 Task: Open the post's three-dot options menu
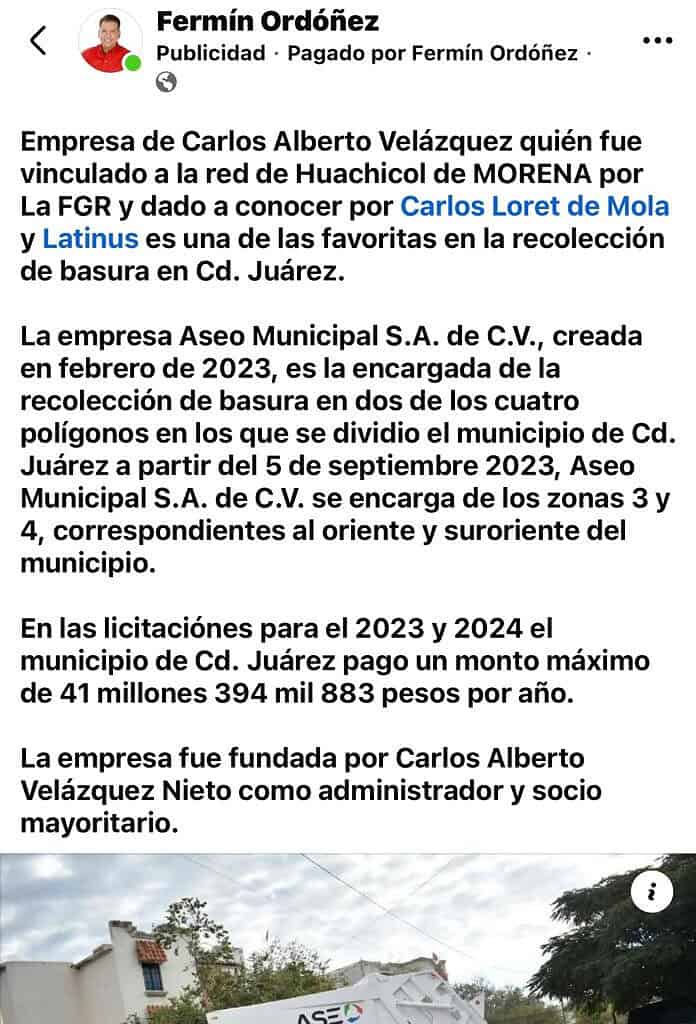[x=657, y=40]
